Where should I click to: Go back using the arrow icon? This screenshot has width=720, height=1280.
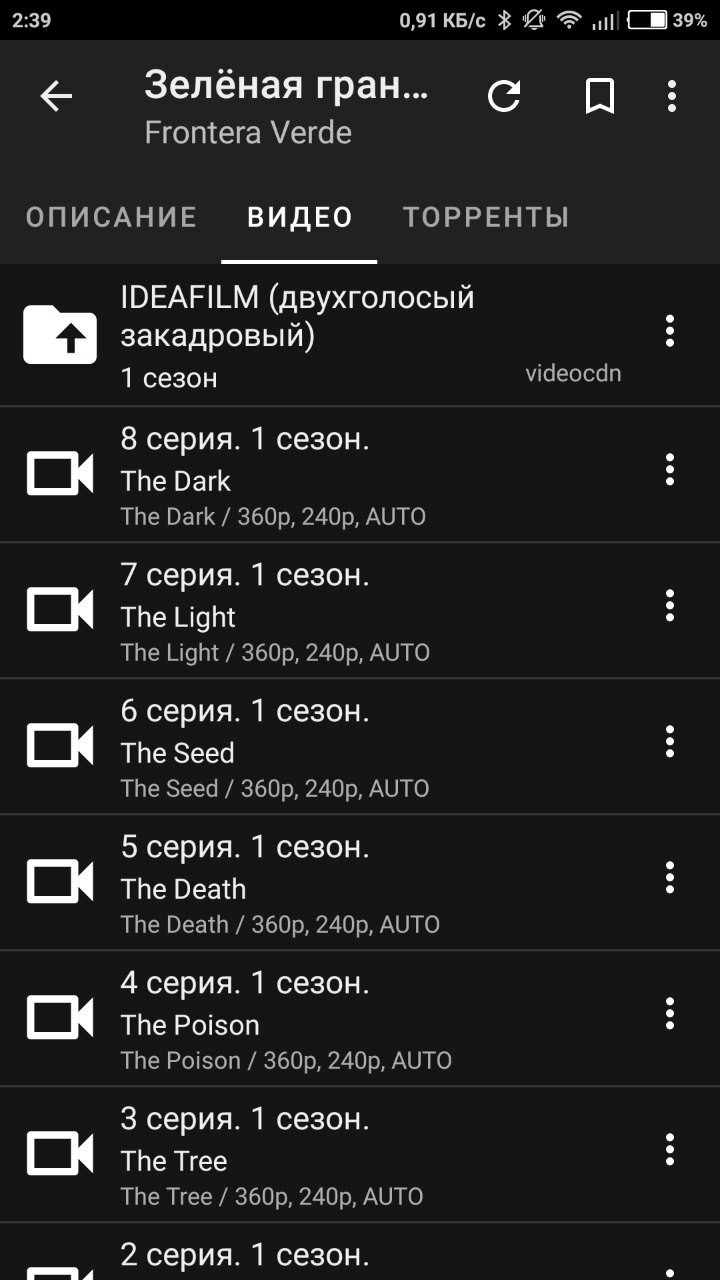tap(56, 97)
